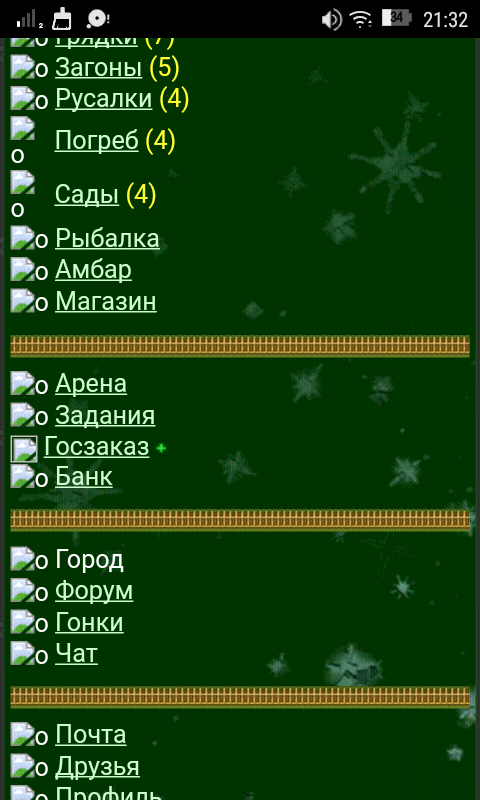
Task: Open the Сады link
Action: (x=87, y=194)
